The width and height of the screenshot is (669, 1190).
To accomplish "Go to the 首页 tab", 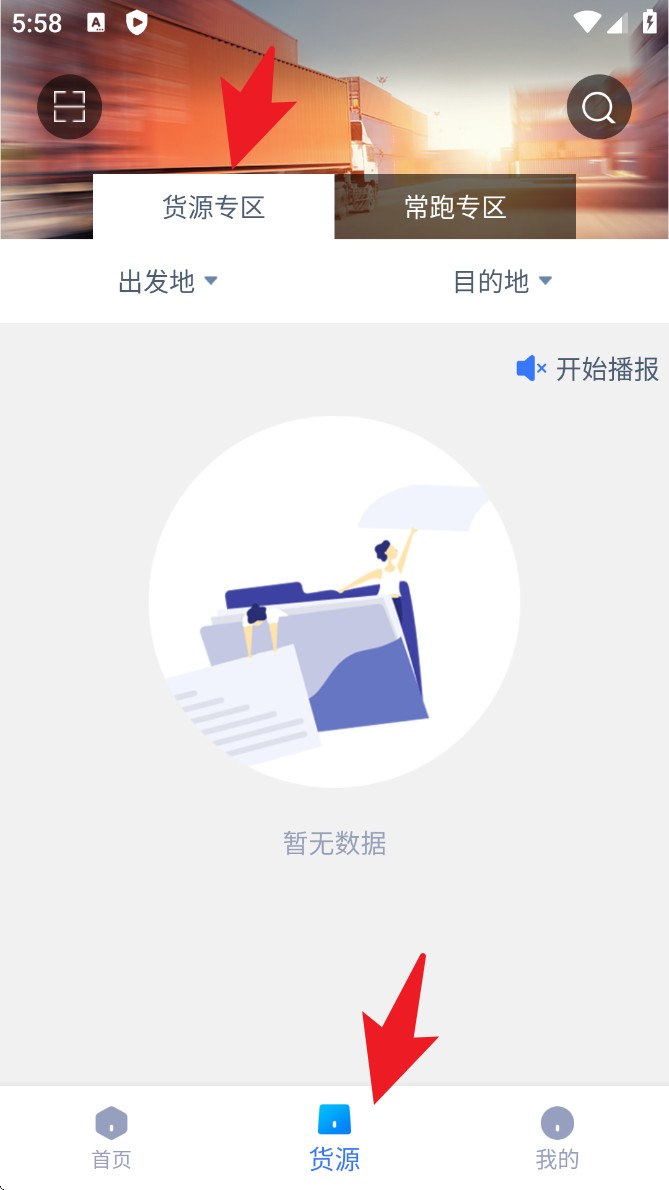I will coord(111,1138).
